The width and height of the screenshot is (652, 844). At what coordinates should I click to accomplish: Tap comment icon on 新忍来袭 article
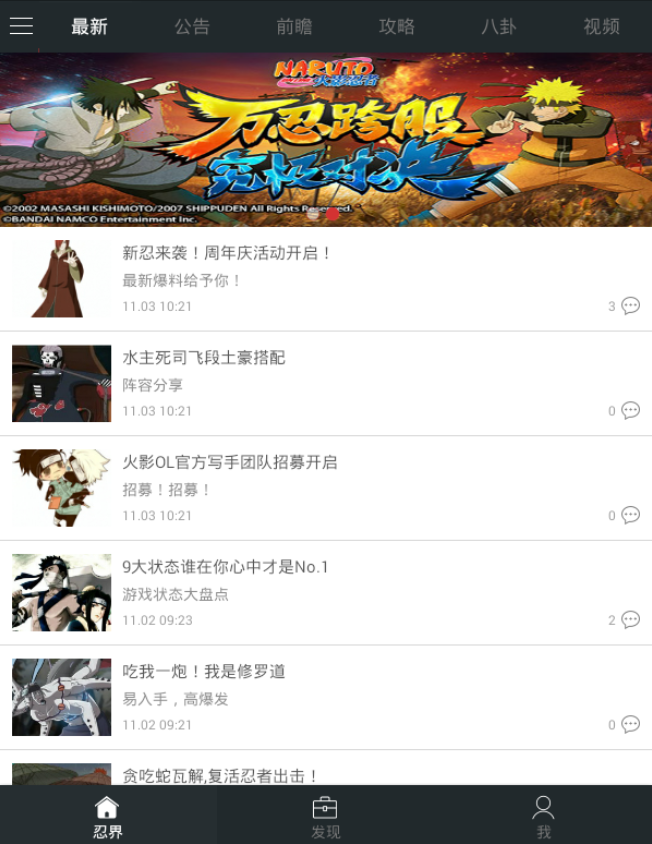(x=630, y=306)
